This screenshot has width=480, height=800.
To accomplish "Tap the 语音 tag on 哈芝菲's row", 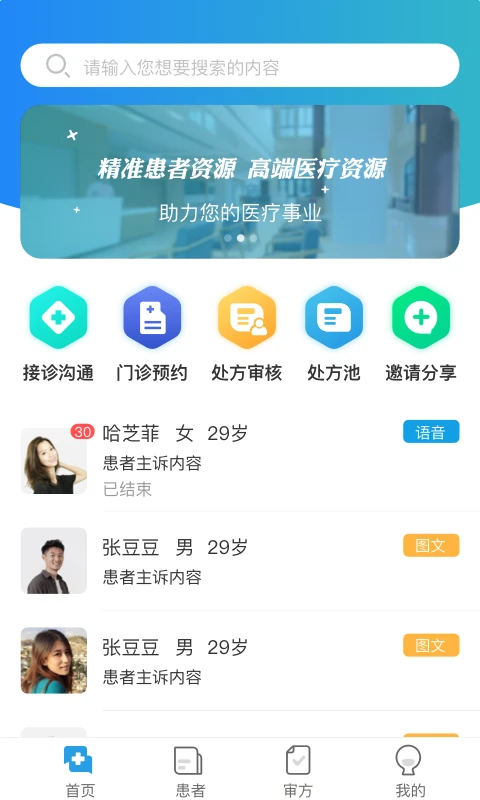I will (x=431, y=432).
